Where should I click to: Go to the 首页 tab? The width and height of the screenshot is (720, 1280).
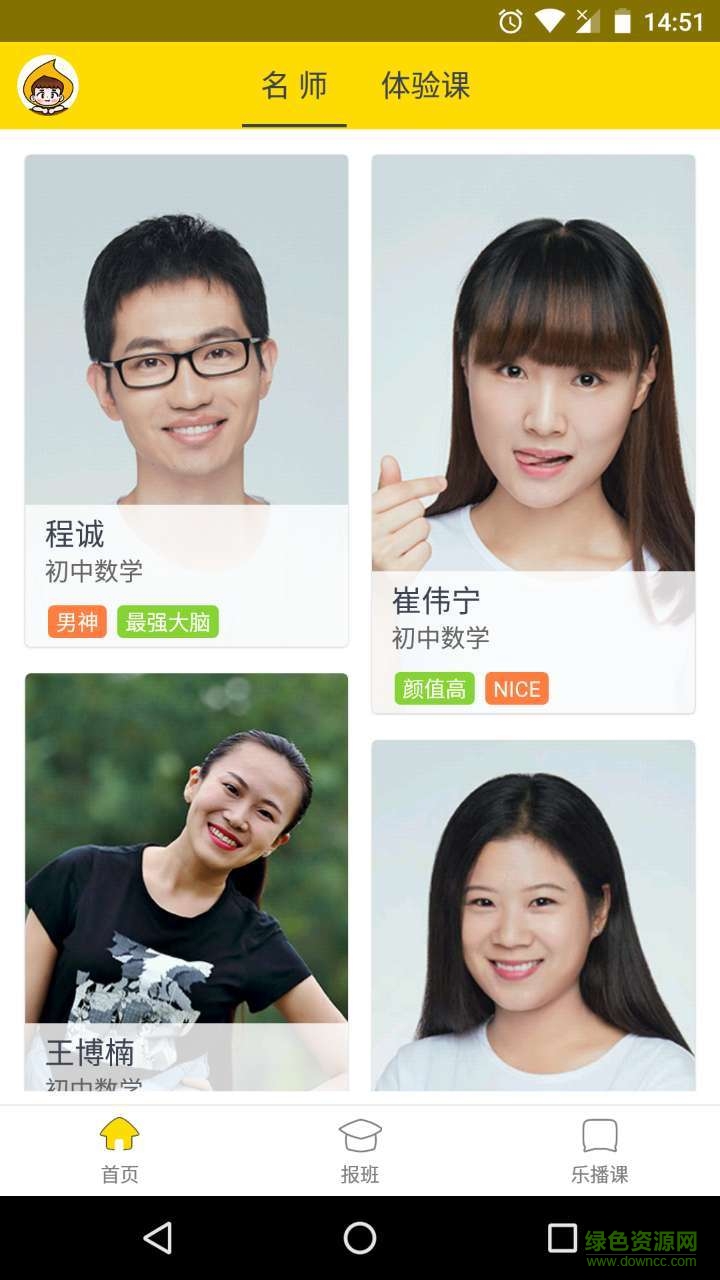point(120,1150)
